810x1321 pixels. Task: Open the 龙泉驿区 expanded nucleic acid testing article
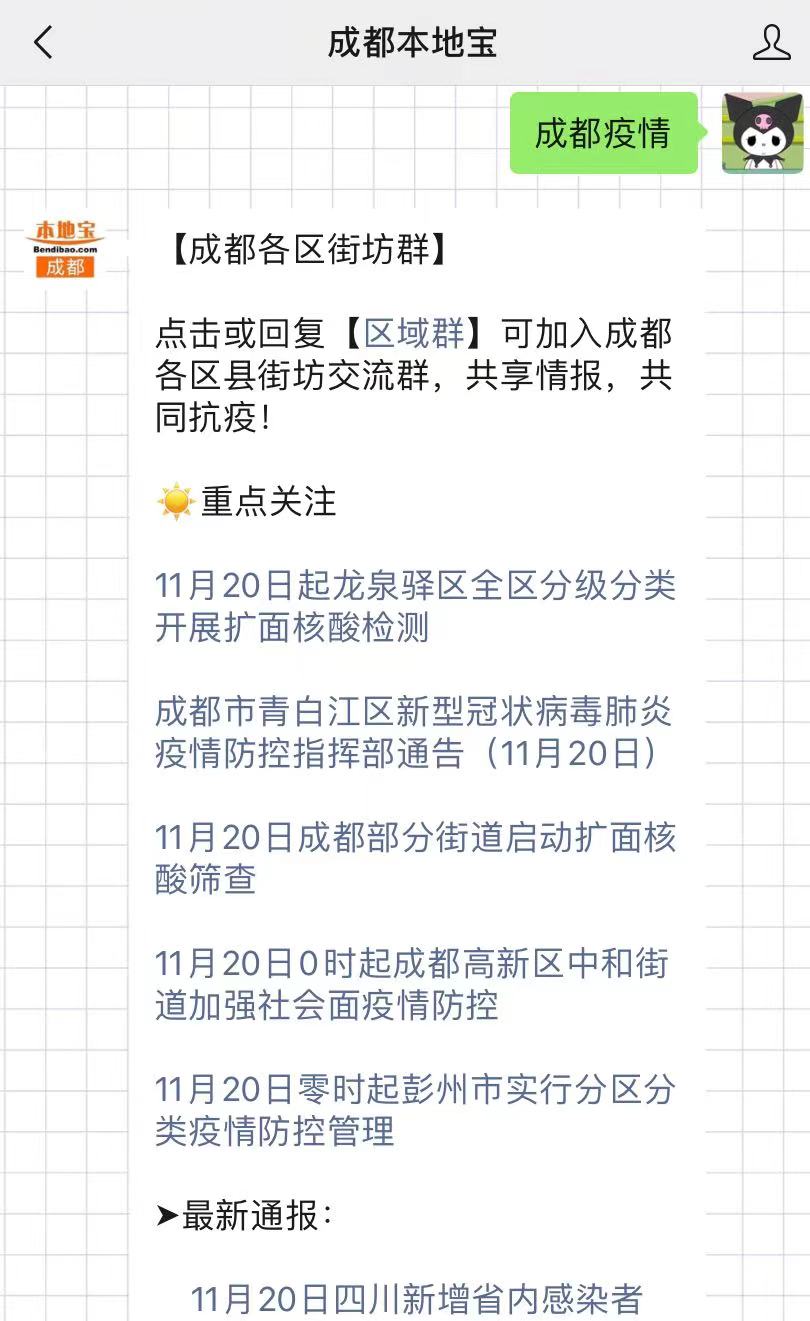coord(414,606)
